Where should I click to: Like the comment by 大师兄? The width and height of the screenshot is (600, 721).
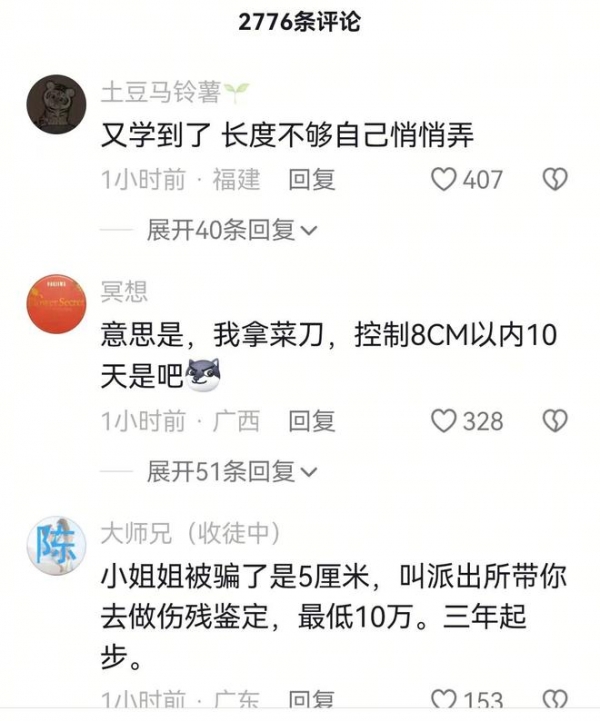coord(444,702)
